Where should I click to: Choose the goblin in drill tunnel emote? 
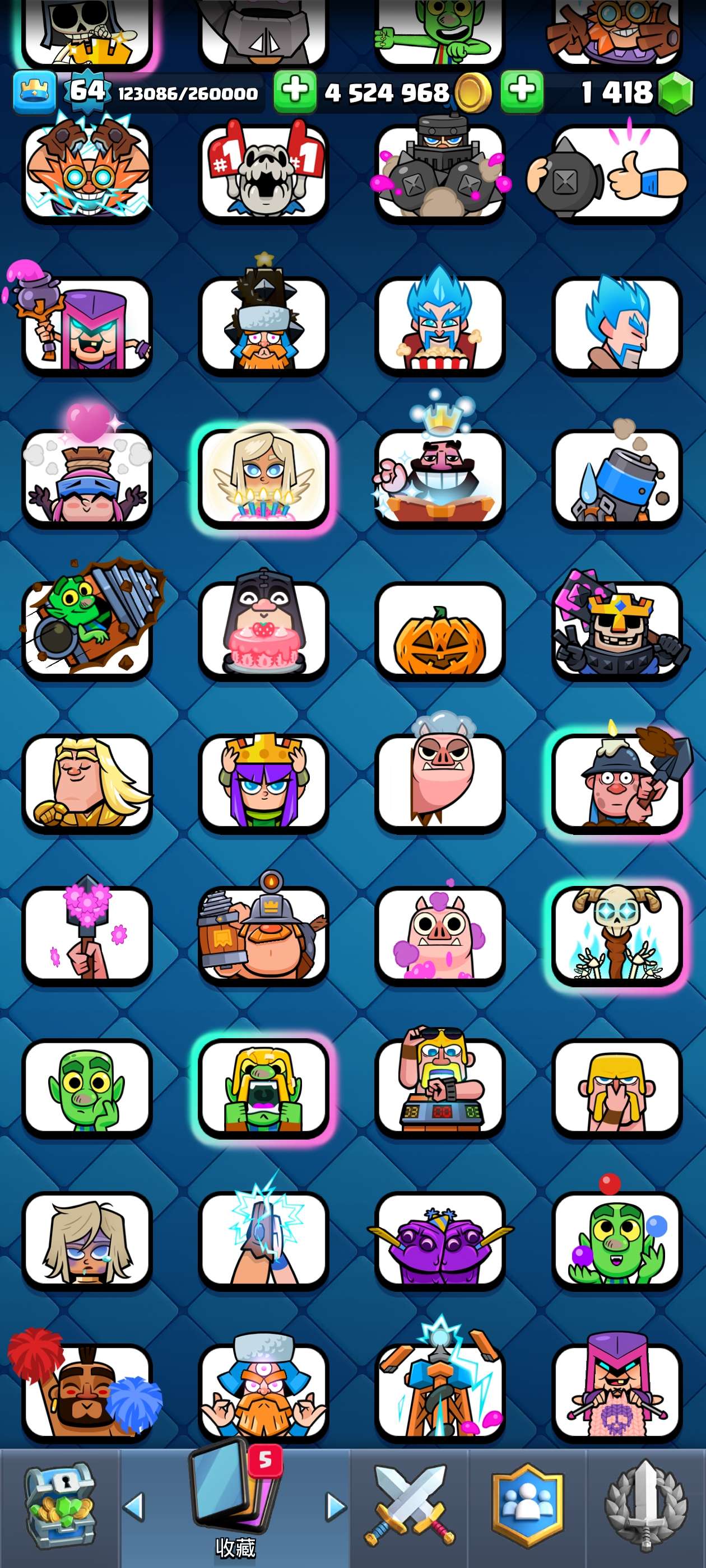(x=86, y=630)
